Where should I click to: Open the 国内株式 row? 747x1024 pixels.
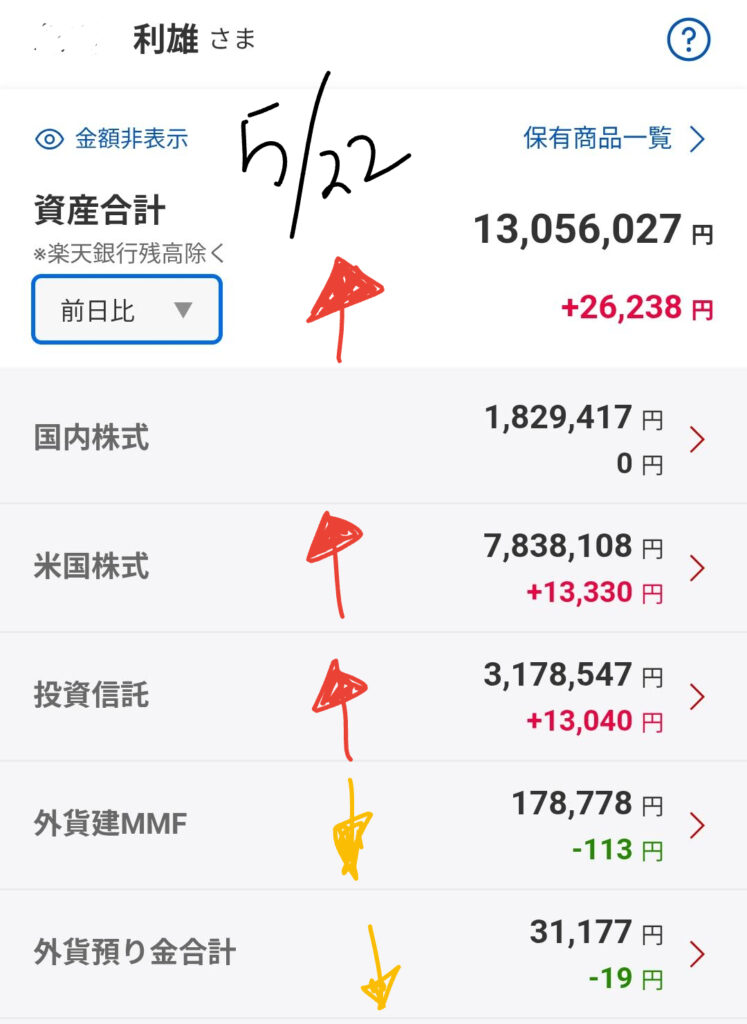[x=374, y=438]
